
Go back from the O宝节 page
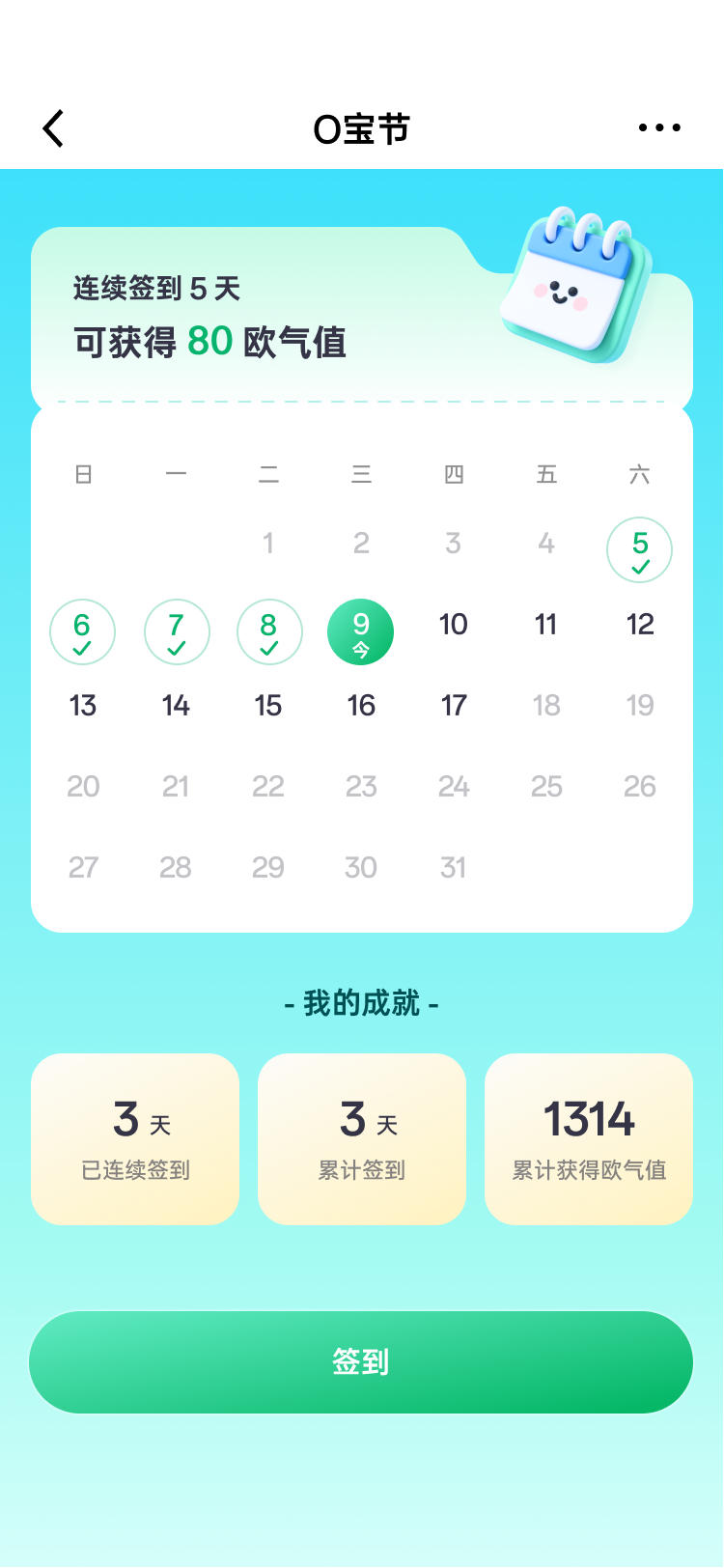[54, 128]
